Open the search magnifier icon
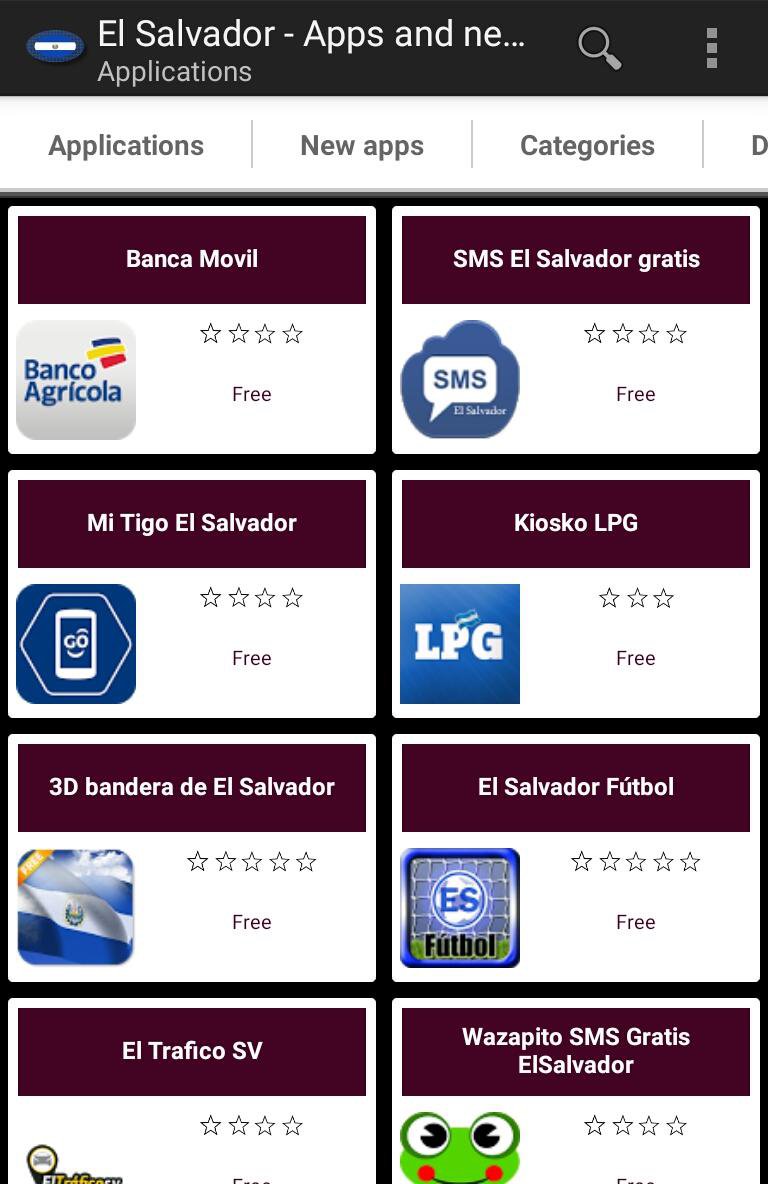This screenshot has width=768, height=1184. click(x=599, y=47)
